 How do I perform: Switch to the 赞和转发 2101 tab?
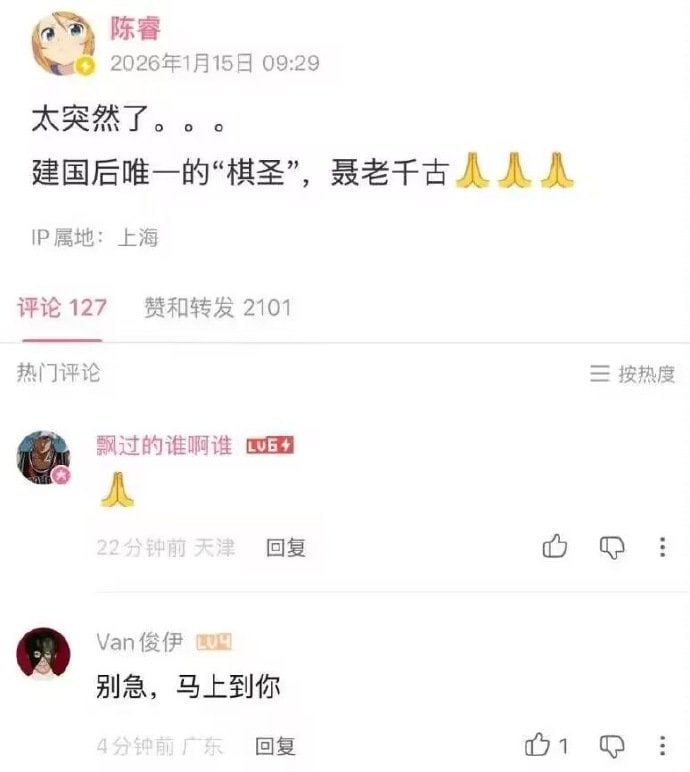pyautogui.click(x=217, y=307)
